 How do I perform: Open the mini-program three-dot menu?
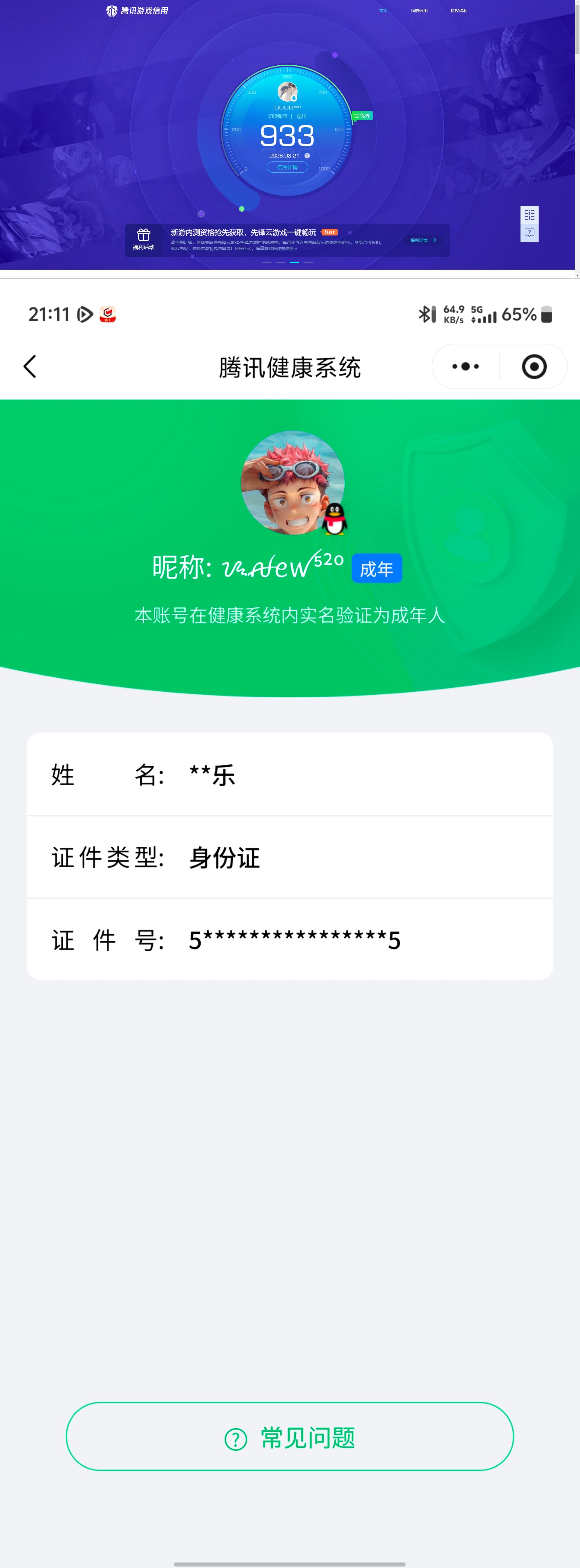(x=466, y=366)
